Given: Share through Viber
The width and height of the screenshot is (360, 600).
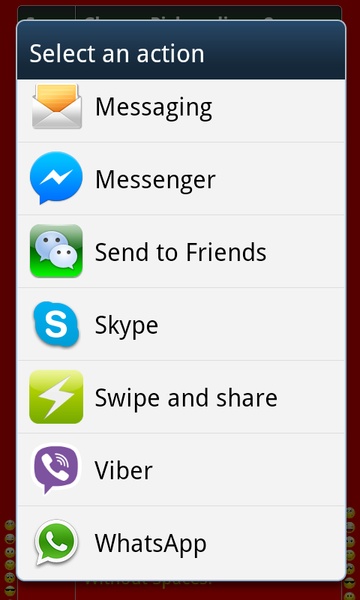Looking at the screenshot, I should tap(181, 470).
